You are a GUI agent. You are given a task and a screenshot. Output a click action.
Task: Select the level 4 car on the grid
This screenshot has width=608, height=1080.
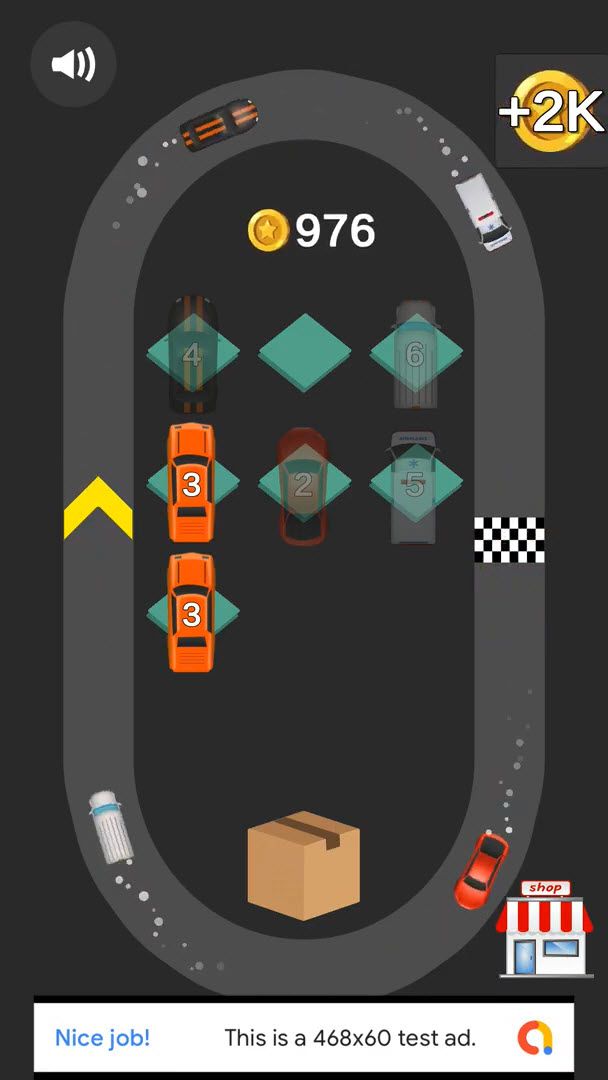[193, 354]
